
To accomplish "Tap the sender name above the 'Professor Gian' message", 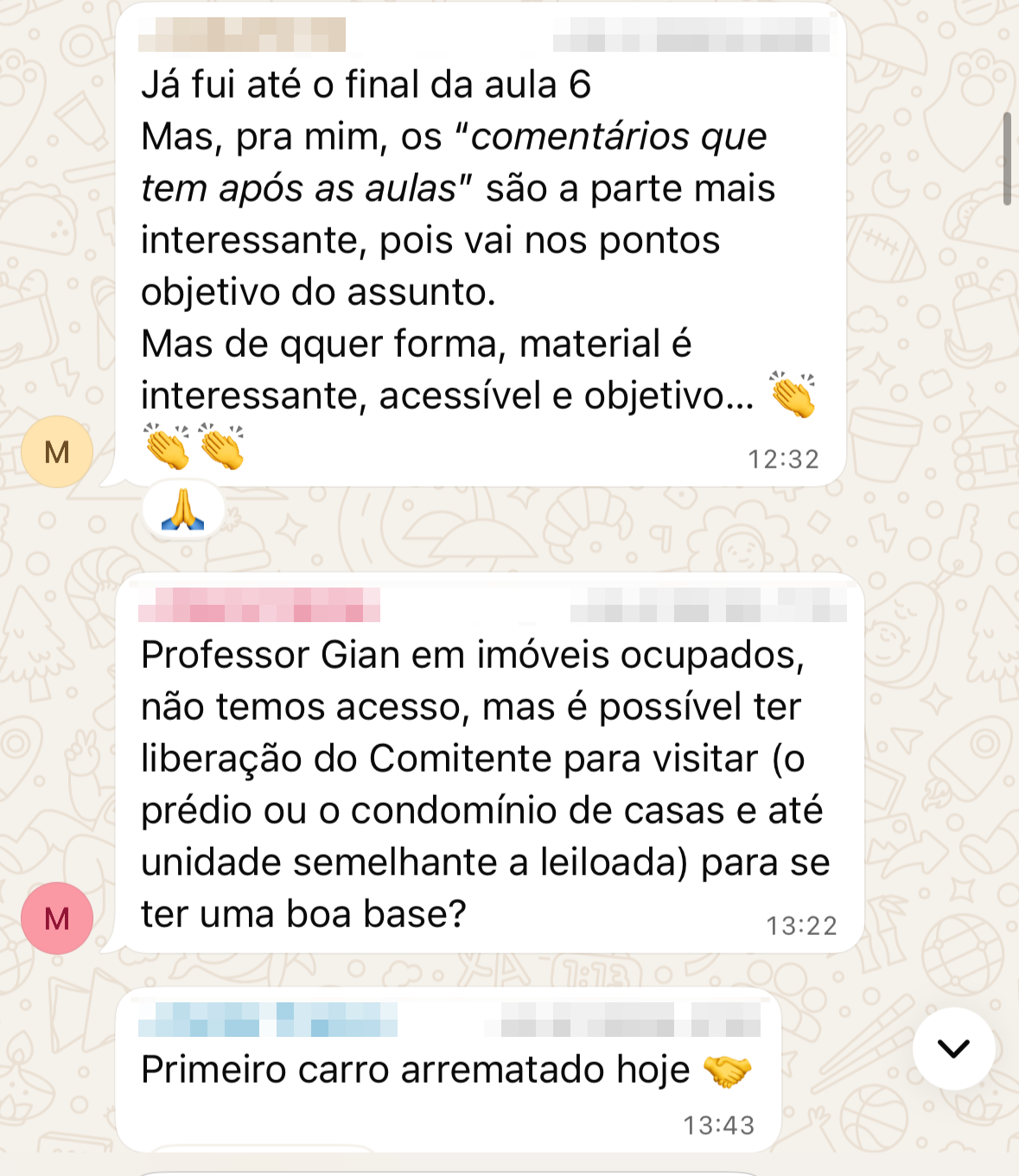I will (x=258, y=605).
